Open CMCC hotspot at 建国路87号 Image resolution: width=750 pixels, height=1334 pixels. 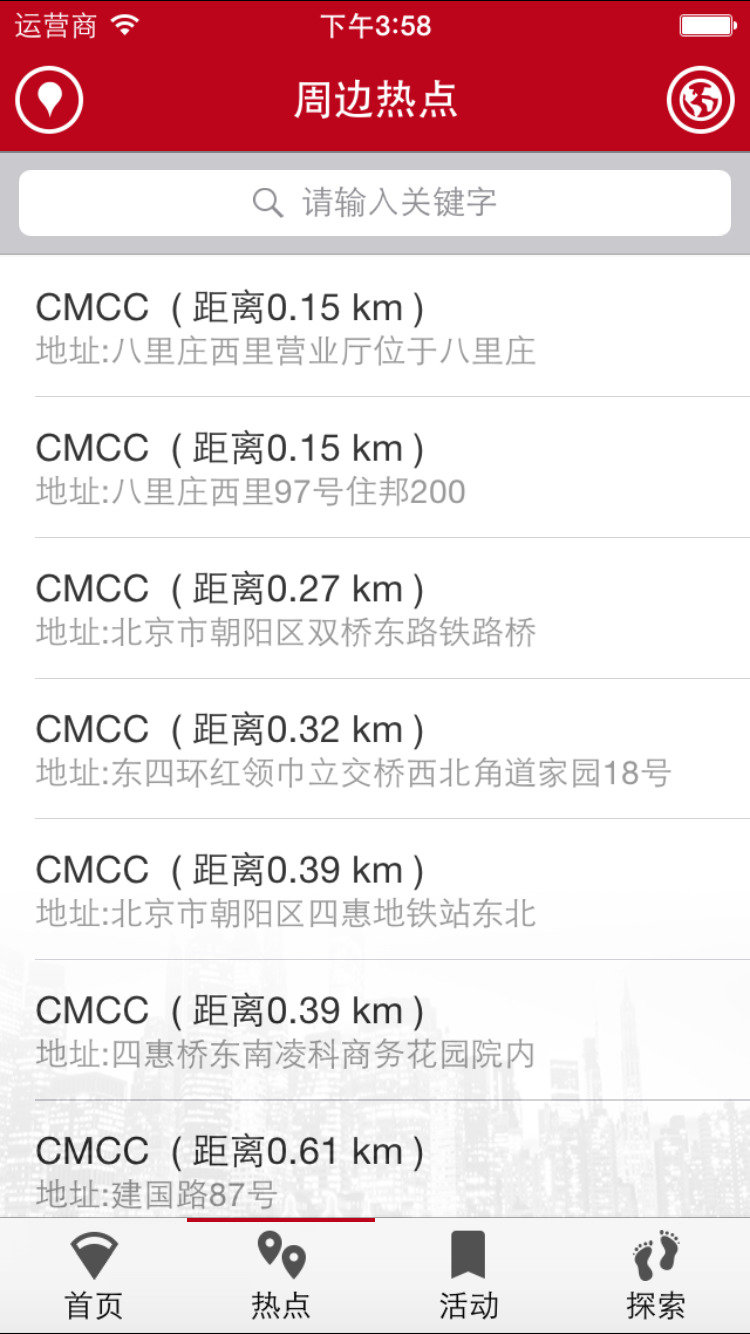(x=375, y=1168)
